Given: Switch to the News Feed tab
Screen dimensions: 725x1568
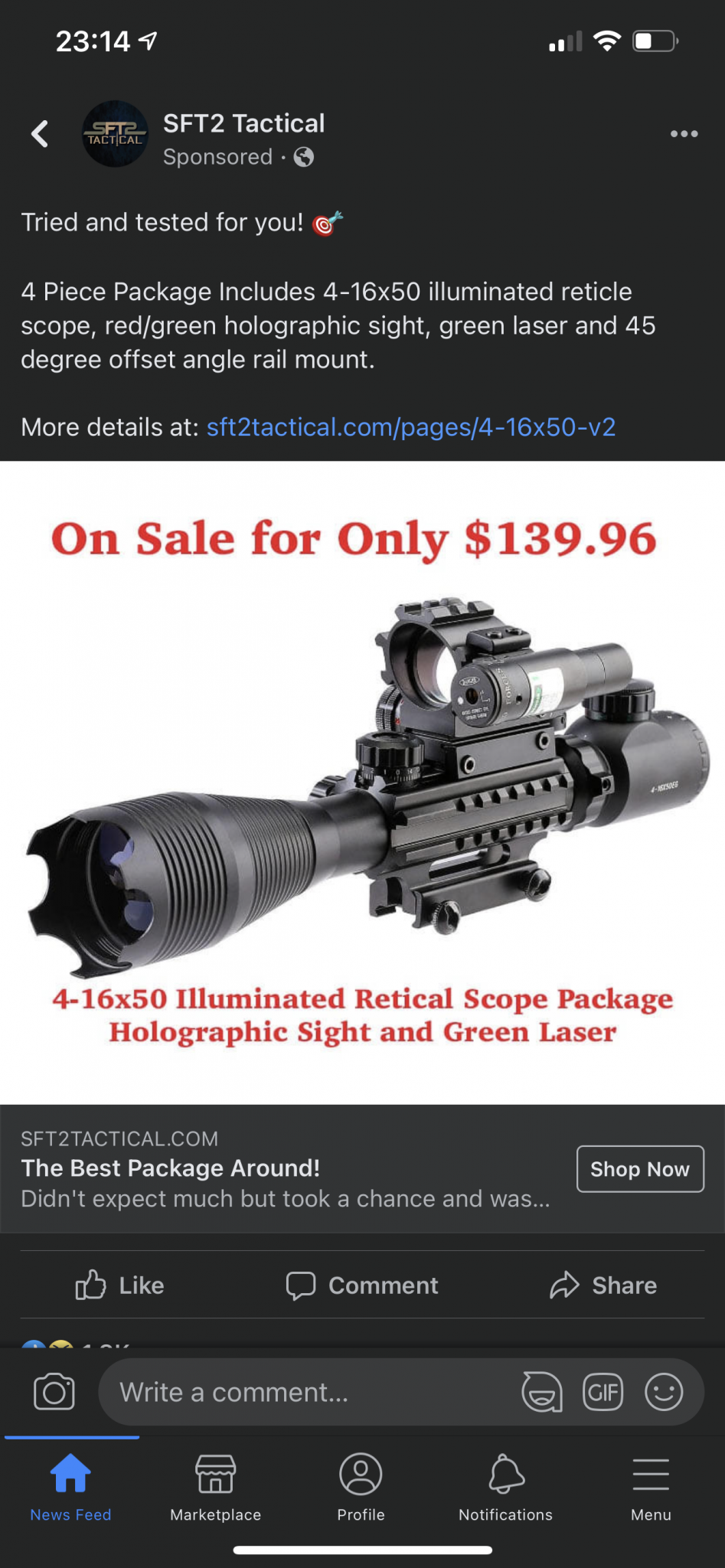Looking at the screenshot, I should 70,1488.
